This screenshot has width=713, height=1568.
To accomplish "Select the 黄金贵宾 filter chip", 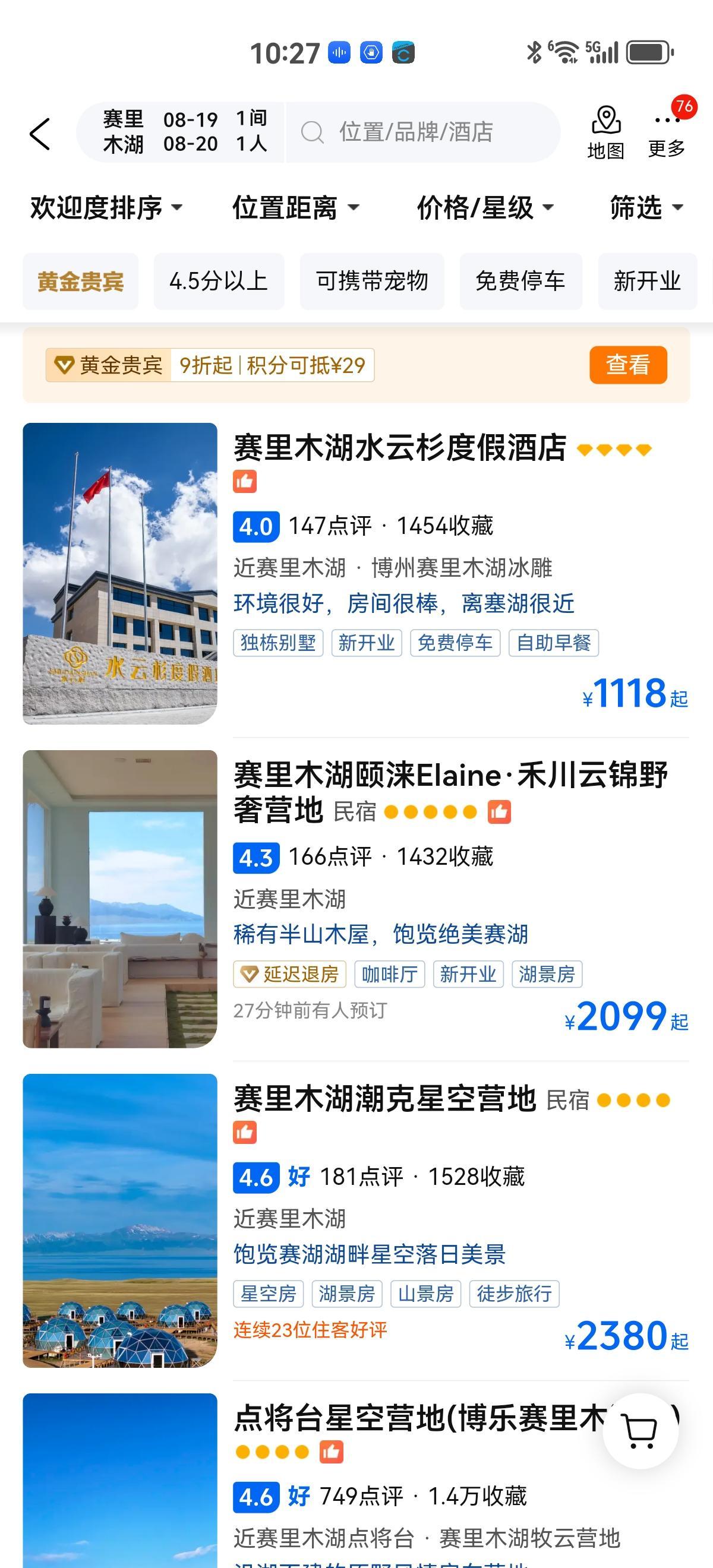I will (80, 281).
